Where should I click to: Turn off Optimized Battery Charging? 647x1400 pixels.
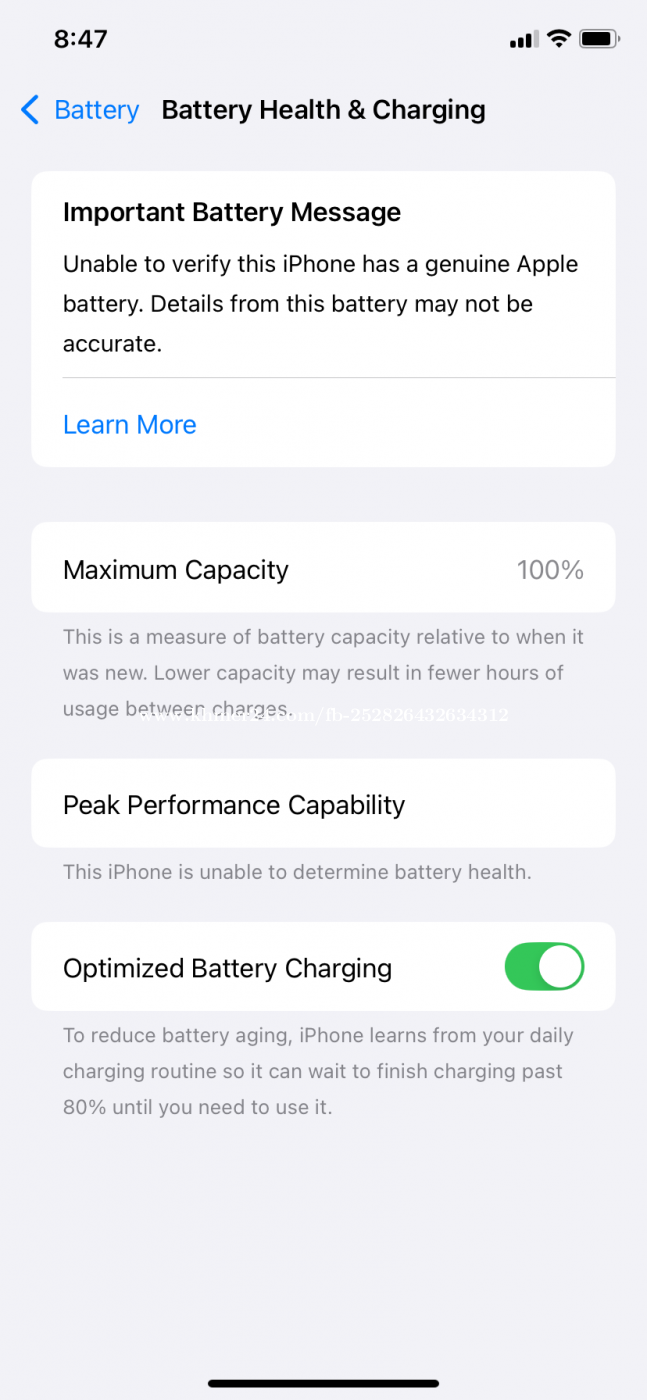pos(544,967)
